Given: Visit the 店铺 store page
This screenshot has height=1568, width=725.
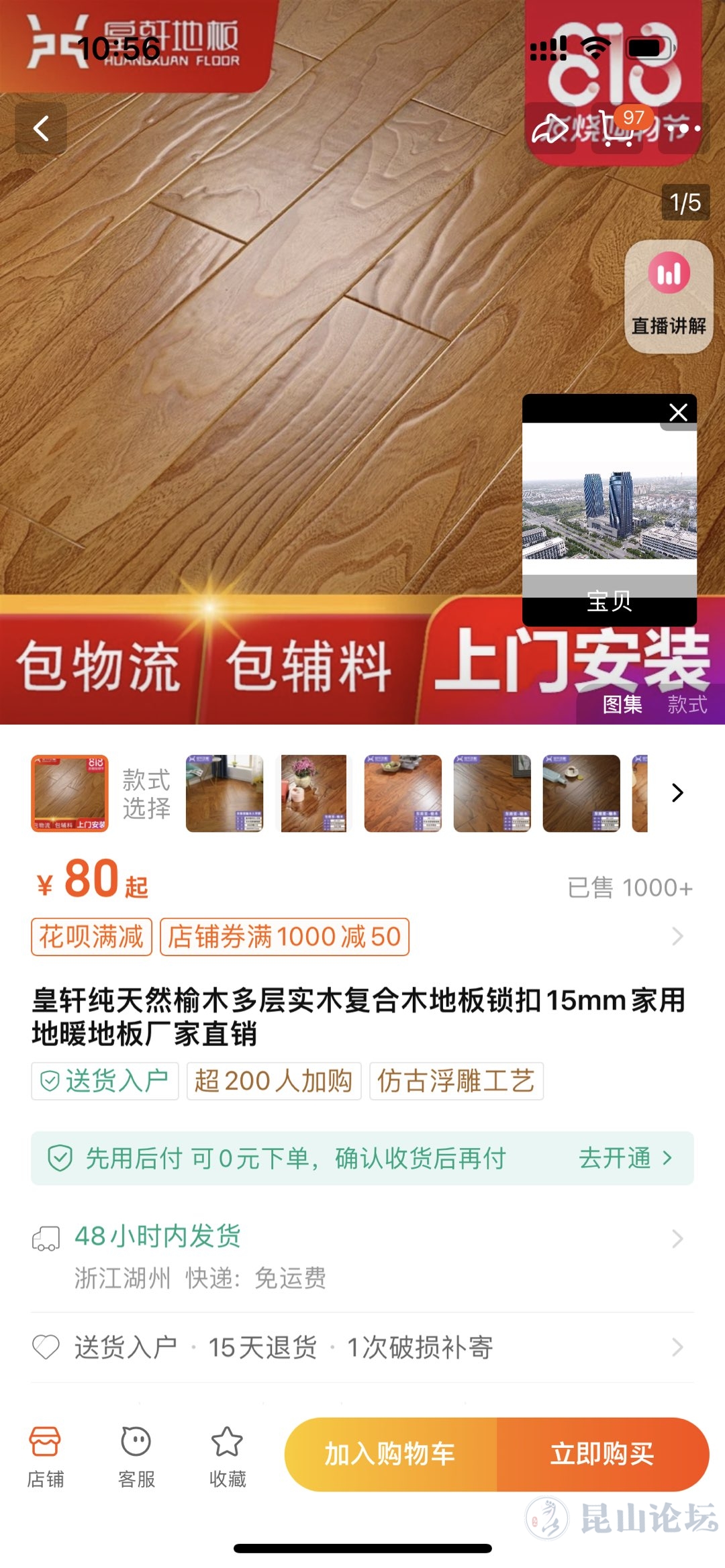Looking at the screenshot, I should [x=45, y=1454].
